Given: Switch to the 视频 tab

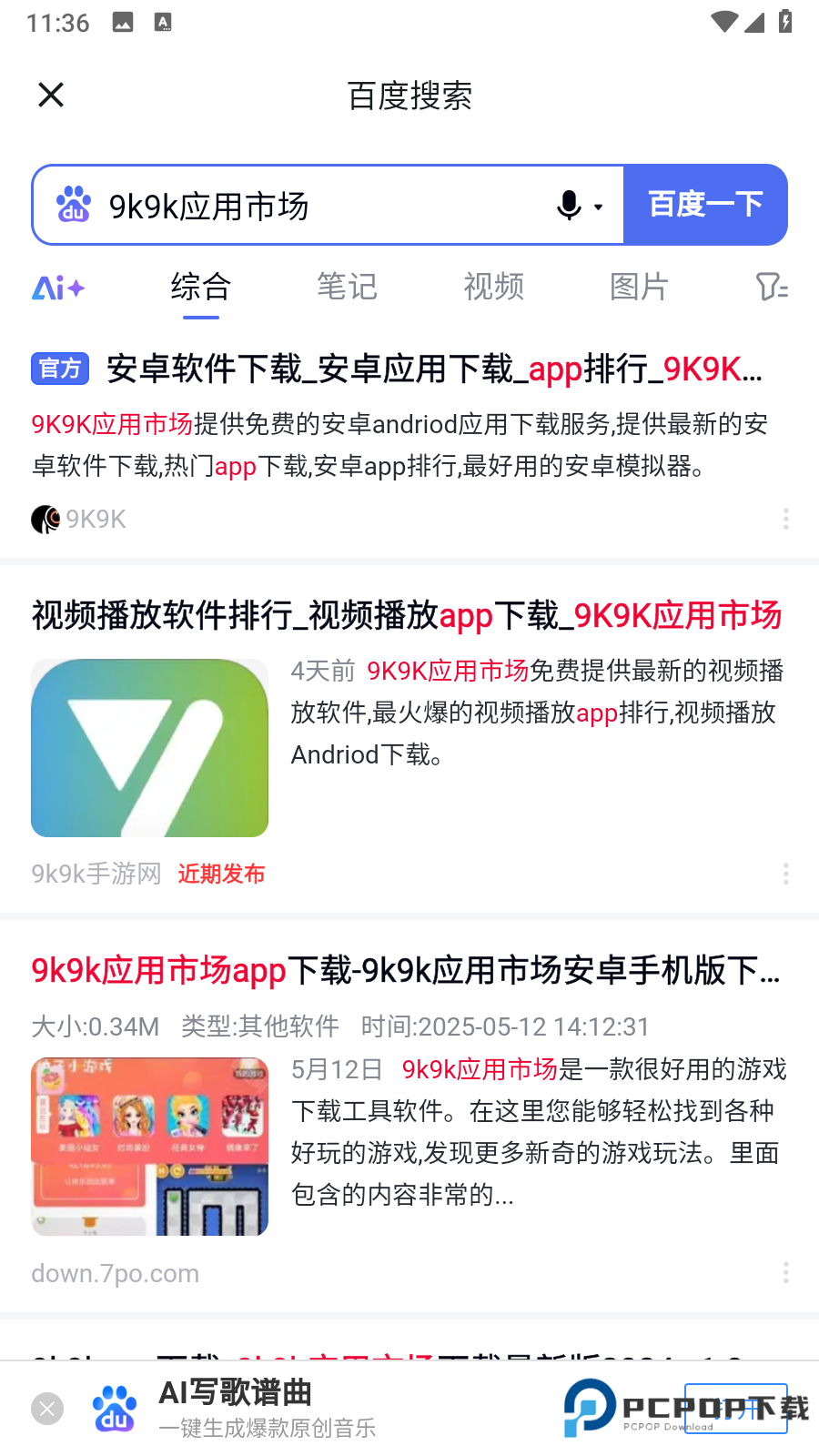Looking at the screenshot, I should coord(492,287).
